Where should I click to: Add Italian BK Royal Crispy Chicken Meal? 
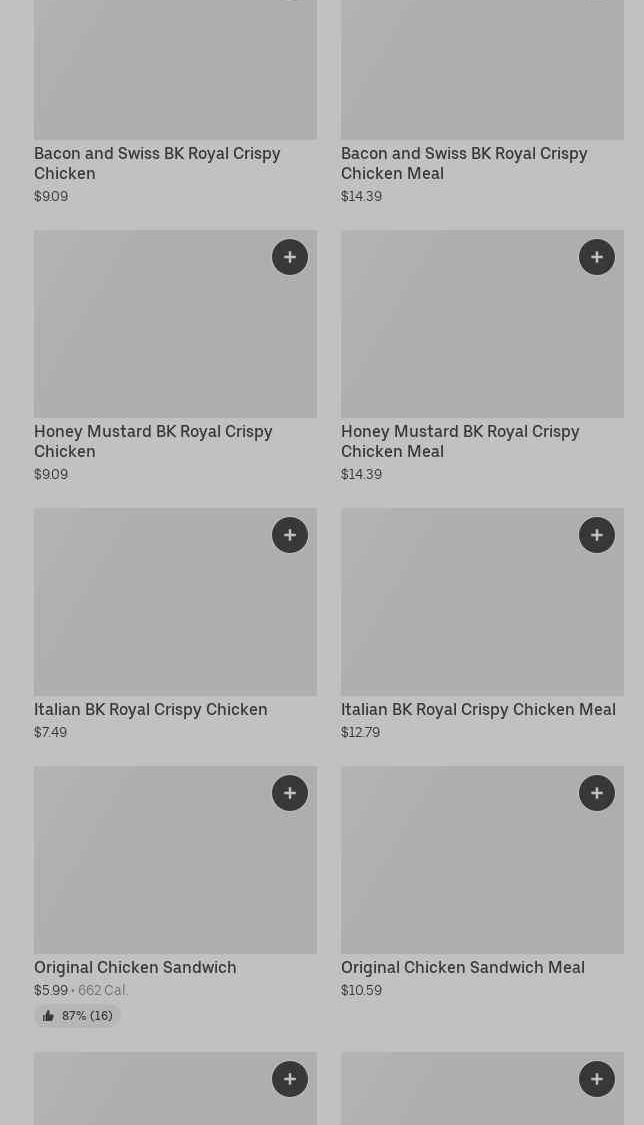point(597,535)
